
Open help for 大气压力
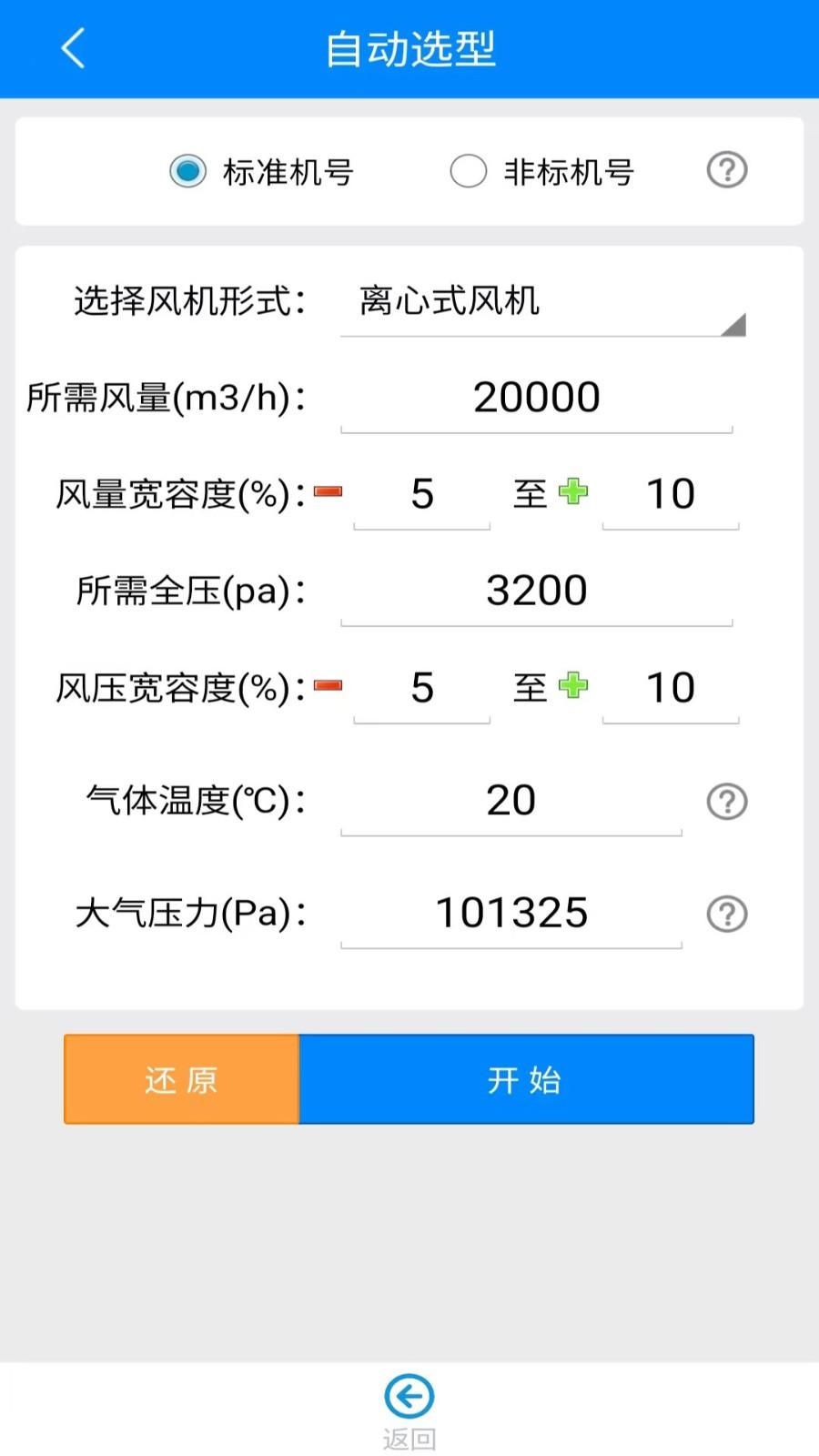click(x=726, y=914)
